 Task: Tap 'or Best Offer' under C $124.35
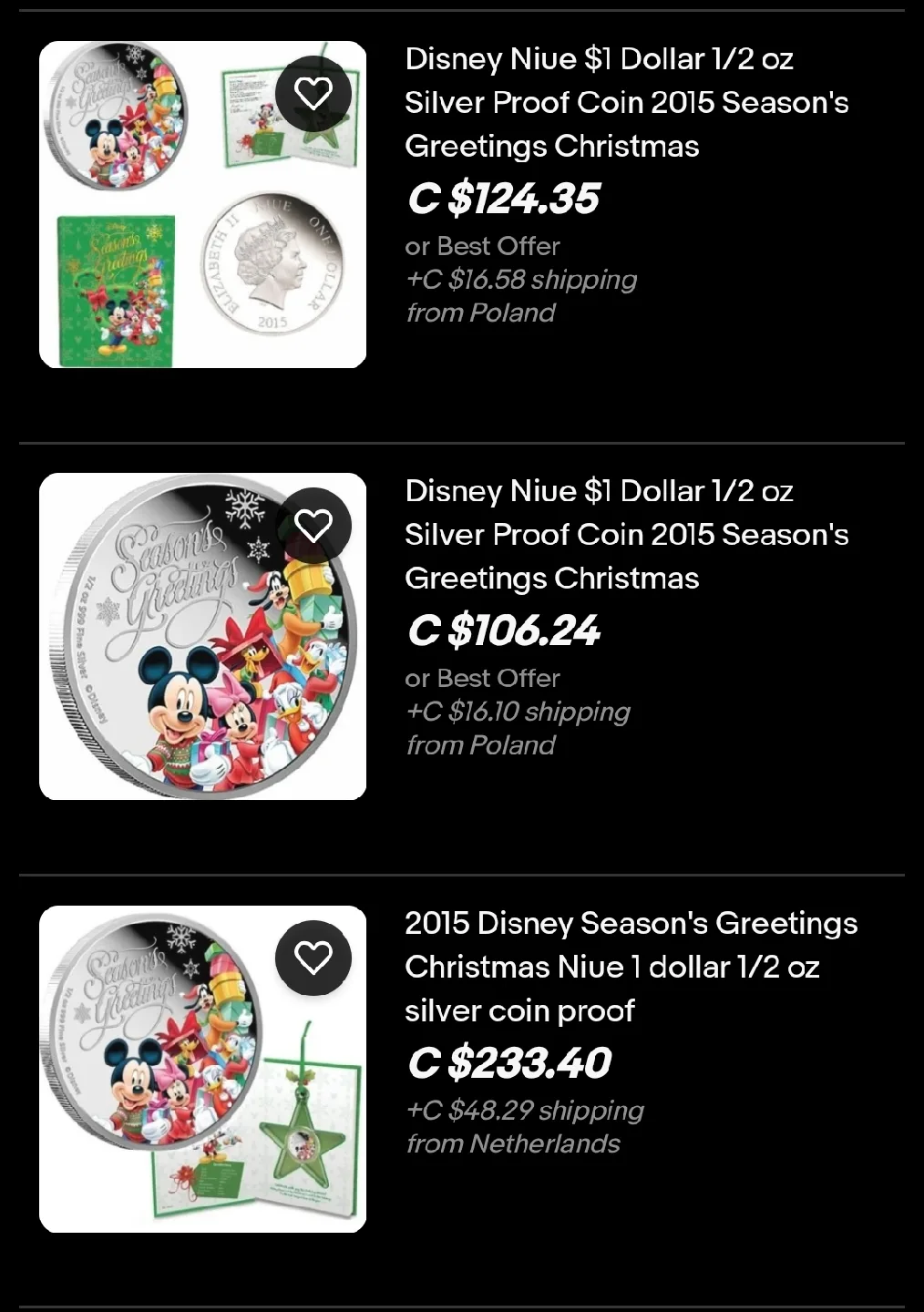(x=482, y=246)
